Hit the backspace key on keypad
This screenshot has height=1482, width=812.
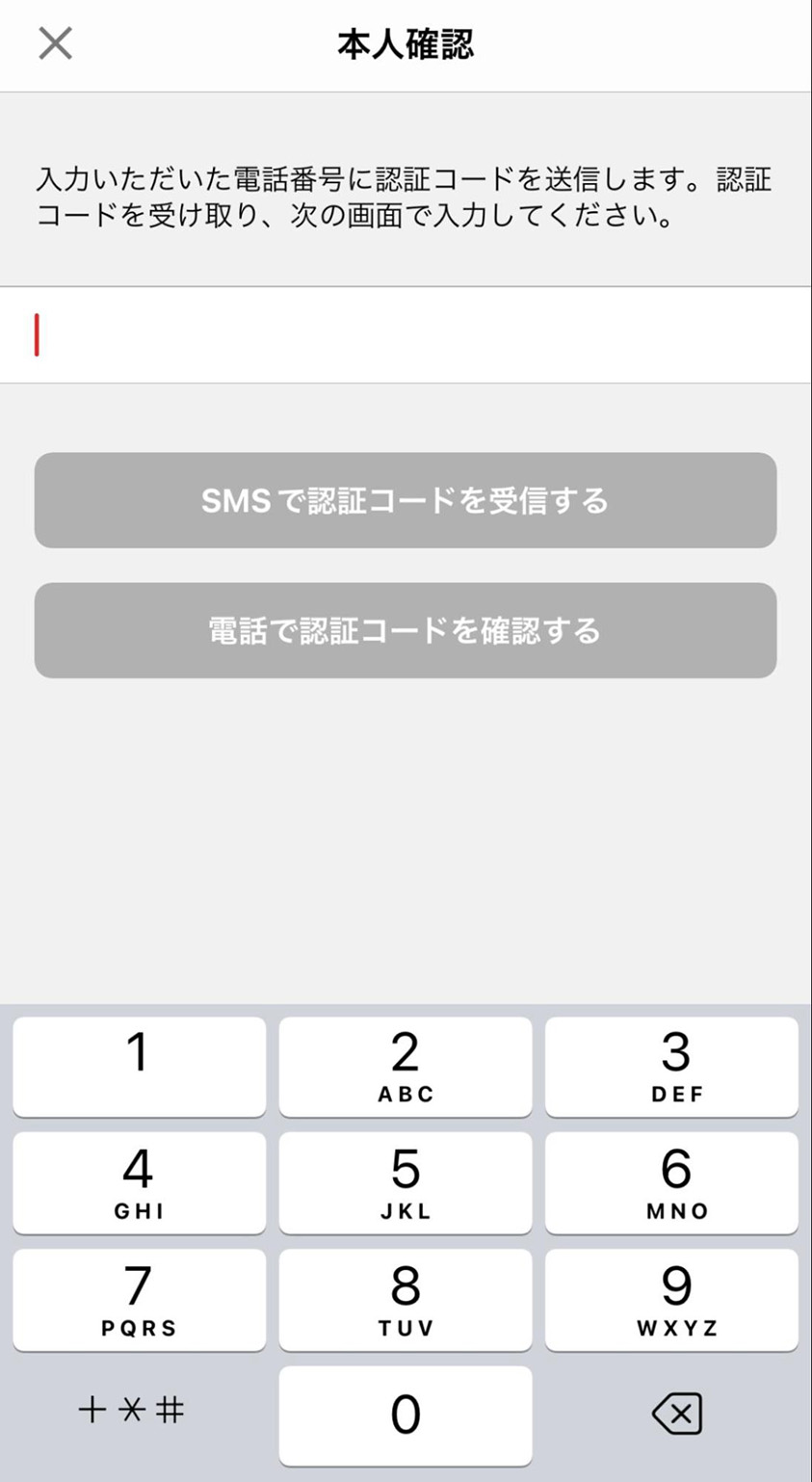tap(676, 1414)
